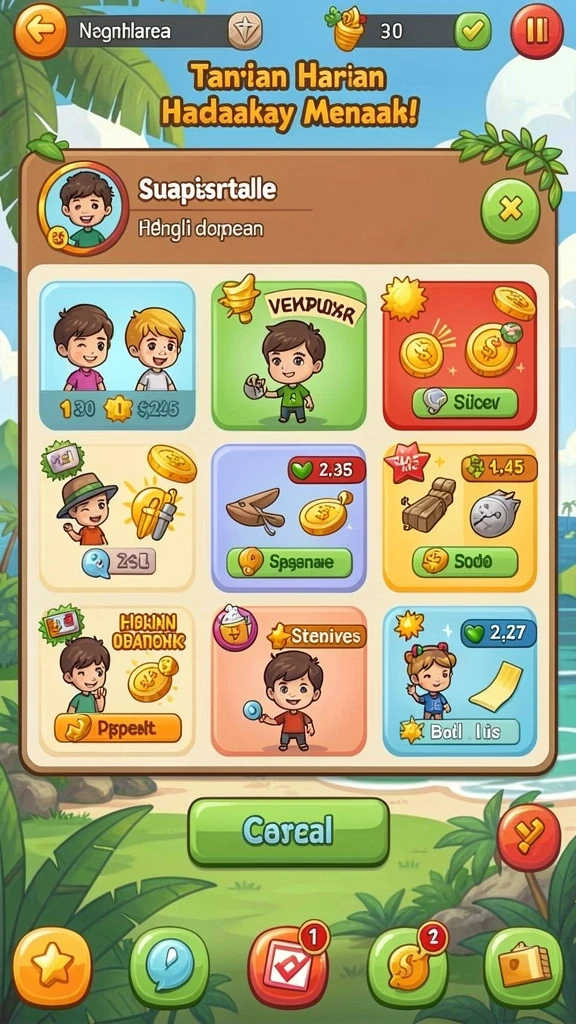Open the treasure chest button in the bottom bar
The image size is (576, 1024).
(524, 967)
